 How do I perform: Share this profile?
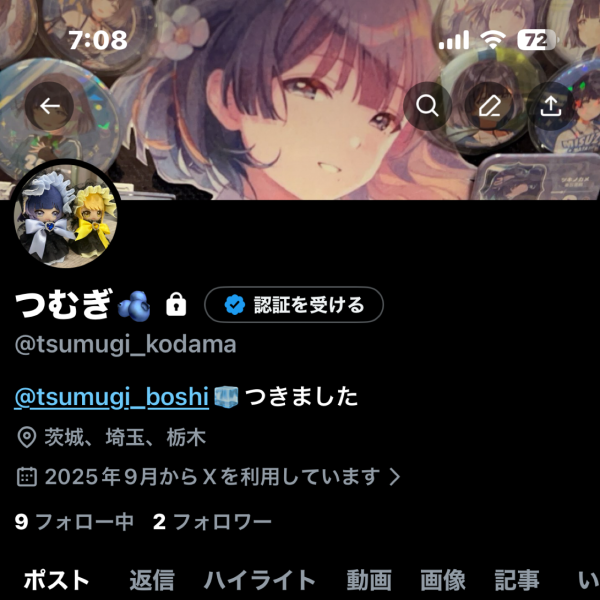tap(550, 106)
